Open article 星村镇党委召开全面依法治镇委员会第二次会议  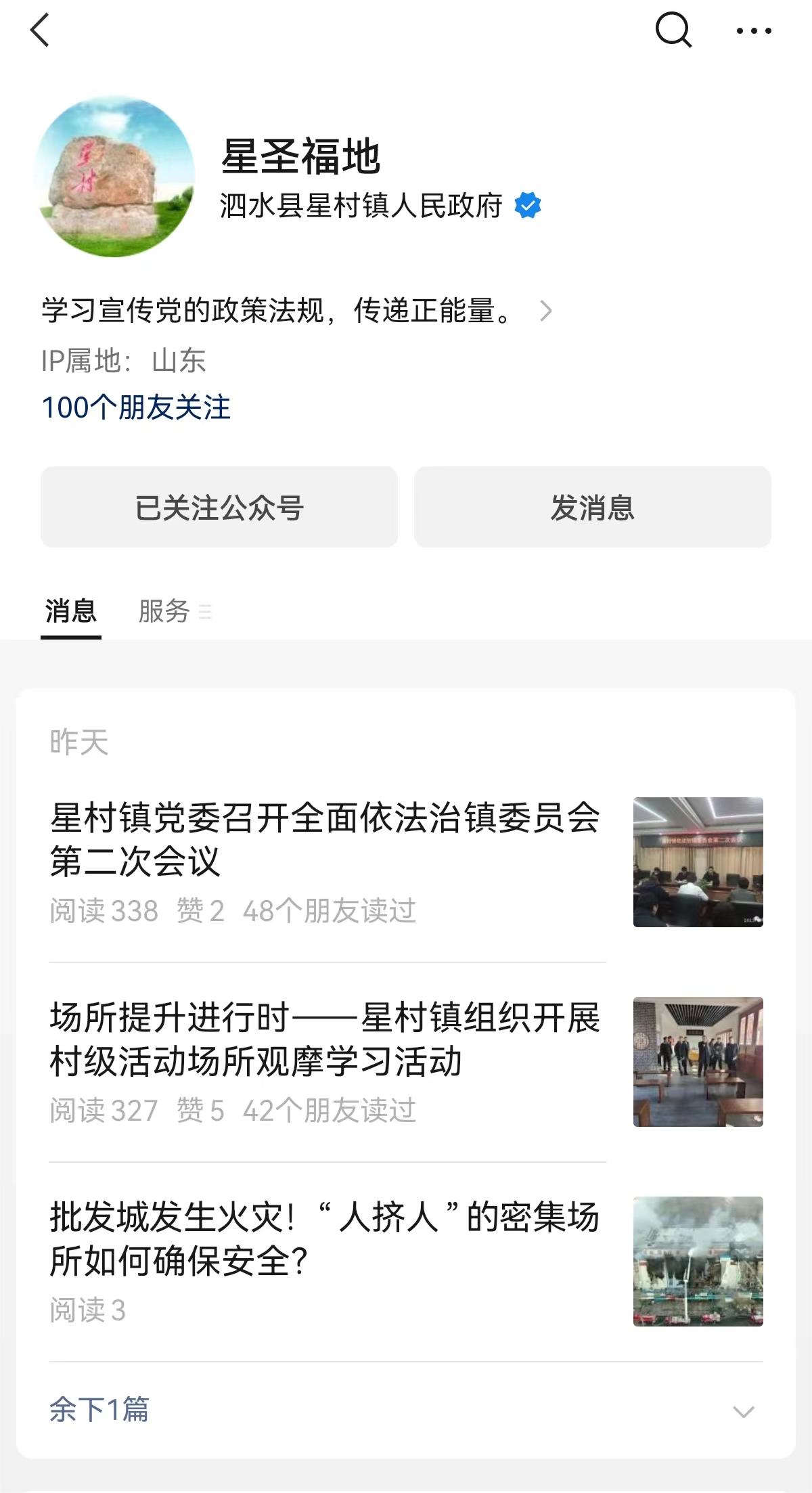(x=406, y=862)
